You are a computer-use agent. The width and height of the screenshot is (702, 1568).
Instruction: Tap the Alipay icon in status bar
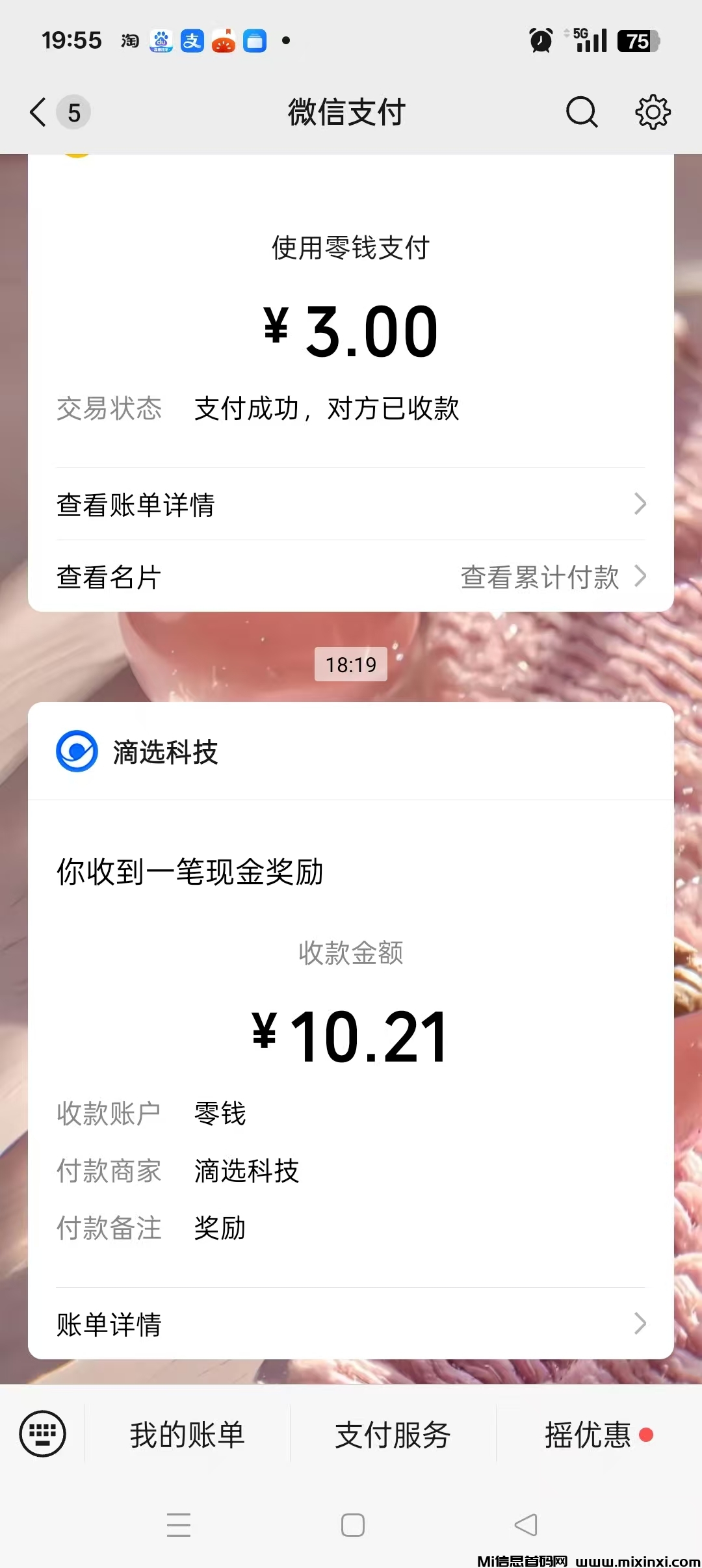(192, 41)
